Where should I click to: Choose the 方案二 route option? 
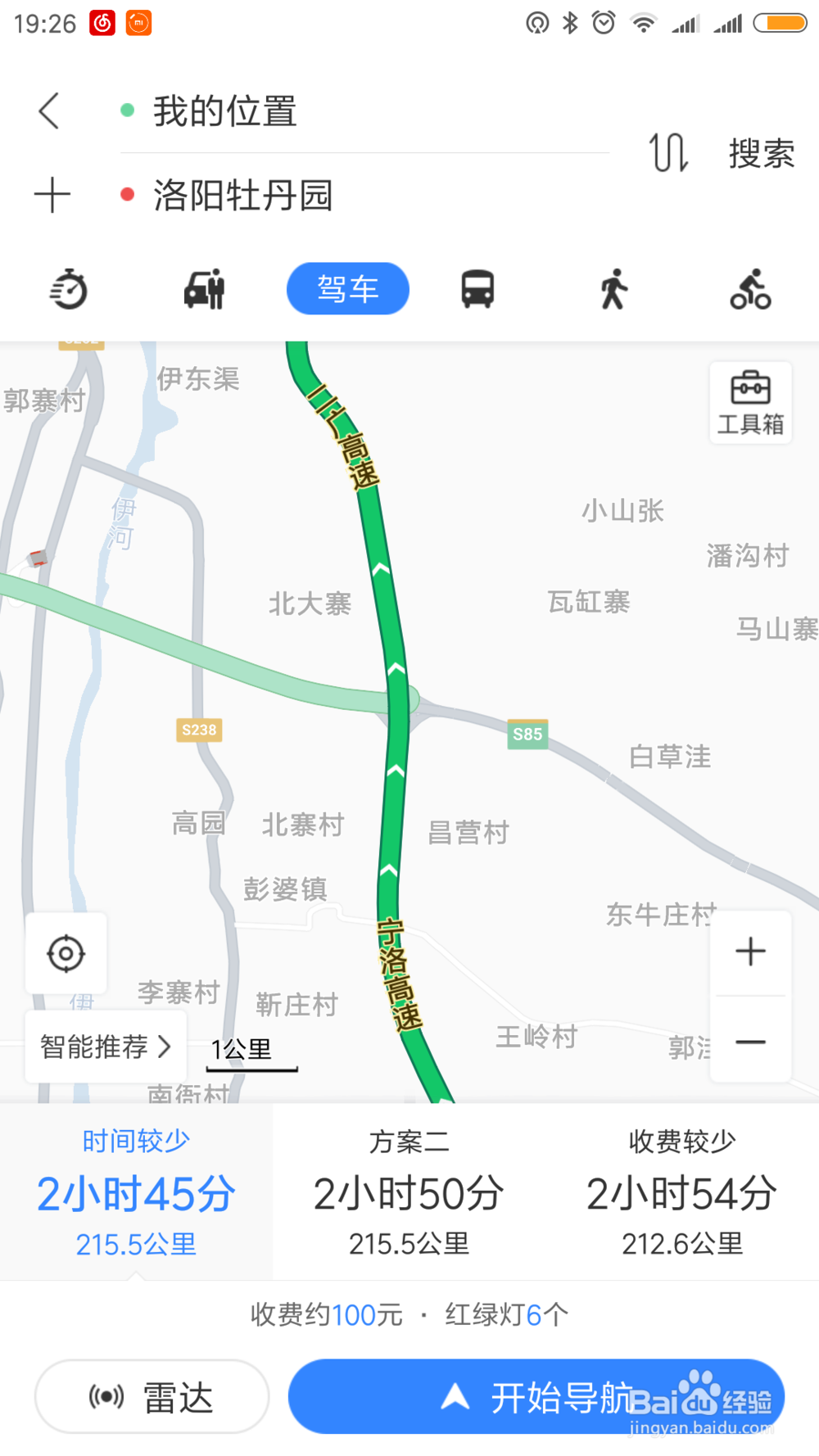tap(409, 1191)
